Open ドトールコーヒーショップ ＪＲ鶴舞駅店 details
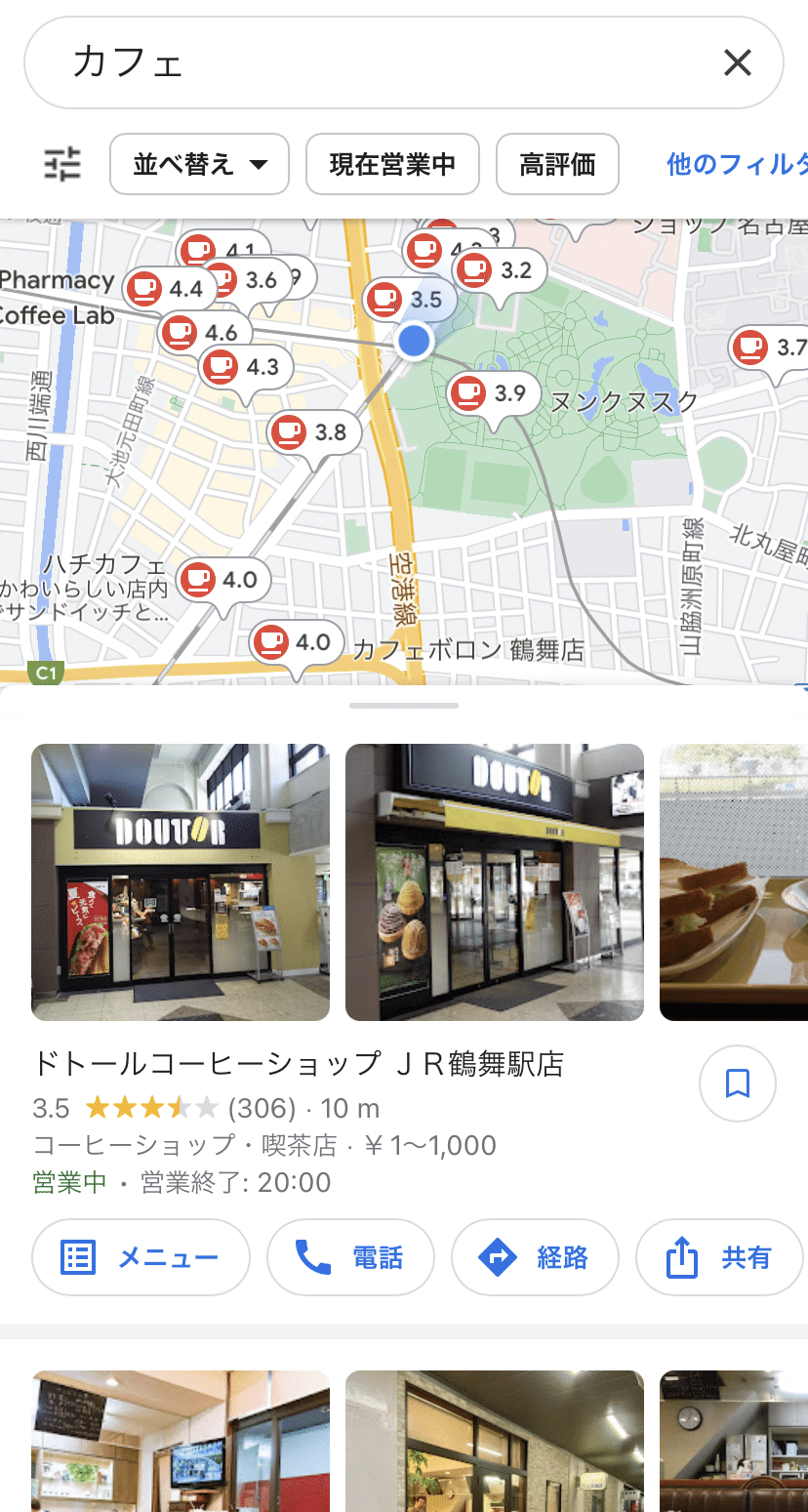Viewport: 808px width, 1512px height. pyautogui.click(x=299, y=1064)
